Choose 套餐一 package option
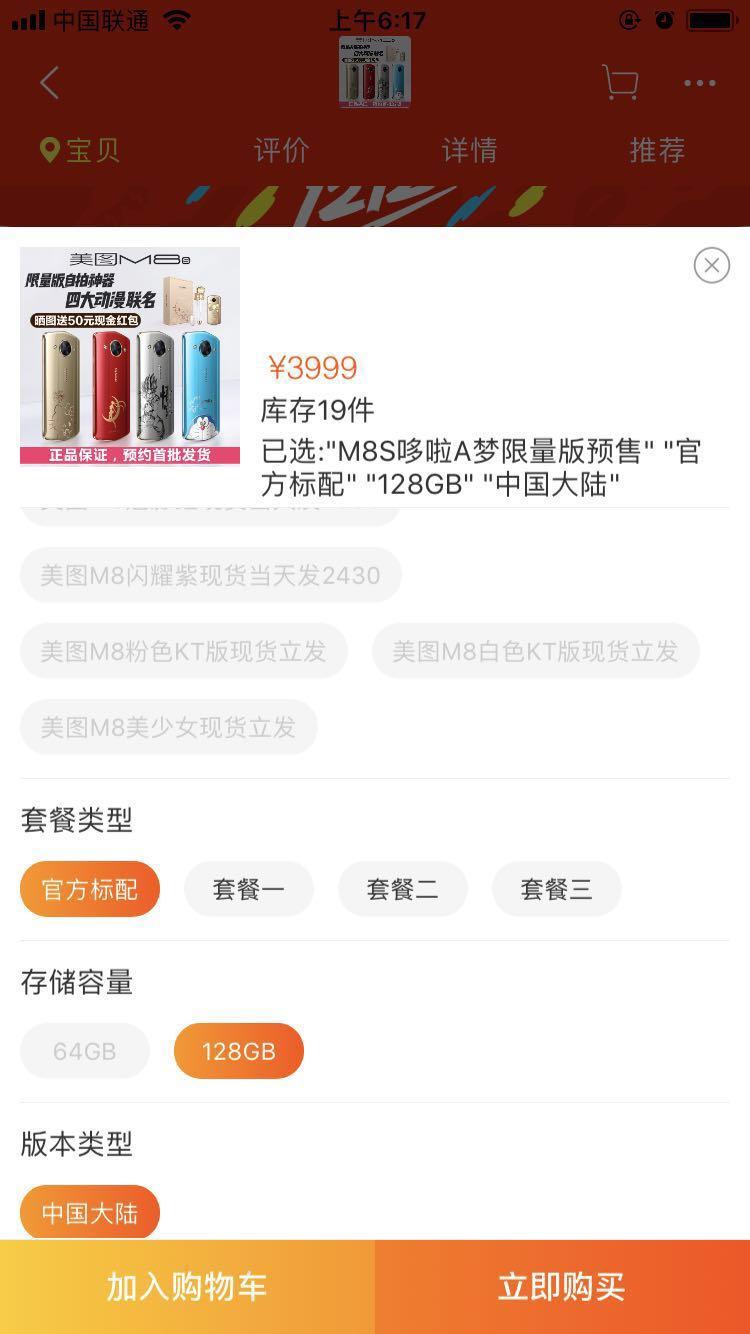Viewport: 750px width, 1334px height. (249, 889)
